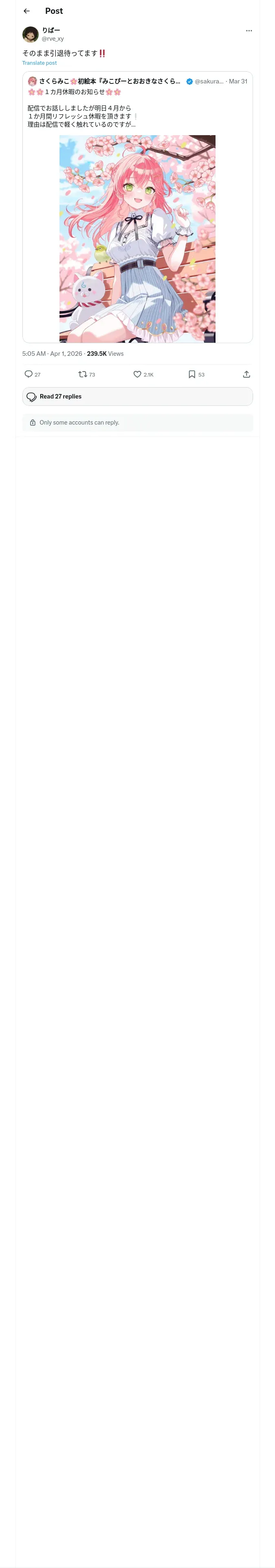Share the post via the upload icon
Screen dimensions: 275x1568
click(x=246, y=374)
